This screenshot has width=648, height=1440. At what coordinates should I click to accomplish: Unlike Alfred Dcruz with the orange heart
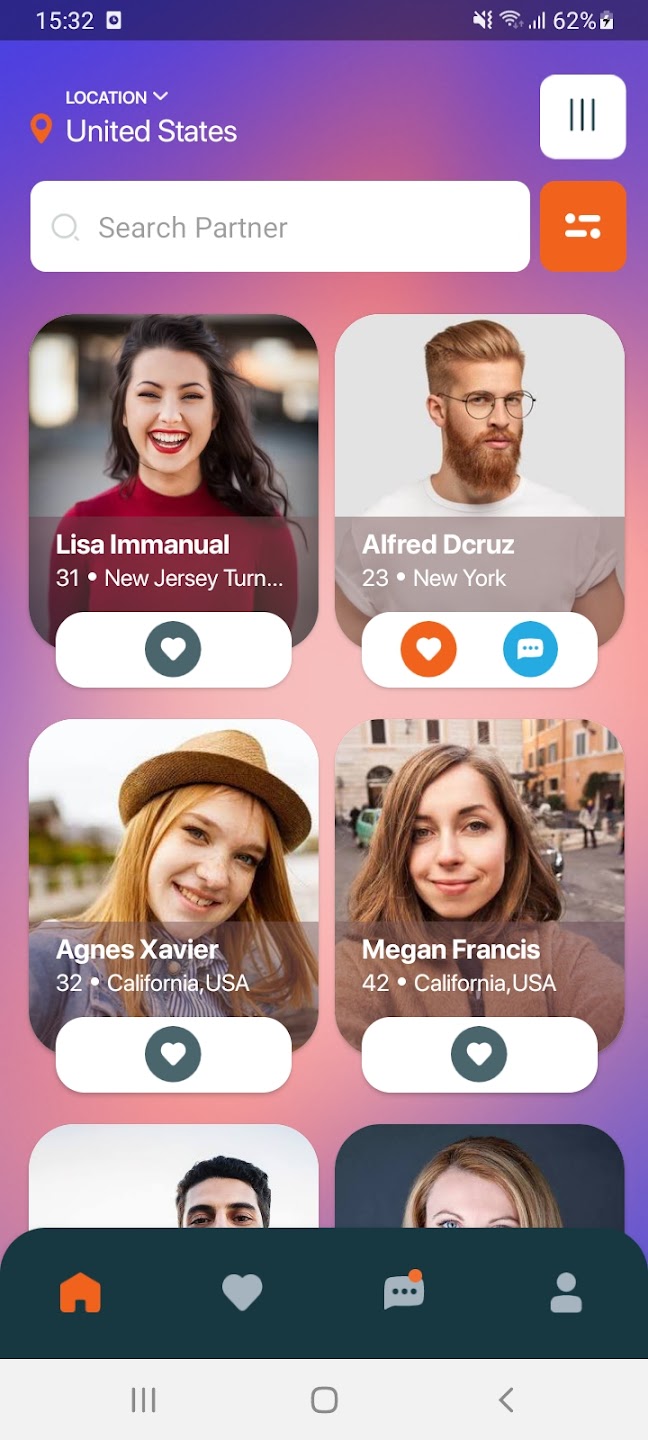429,649
